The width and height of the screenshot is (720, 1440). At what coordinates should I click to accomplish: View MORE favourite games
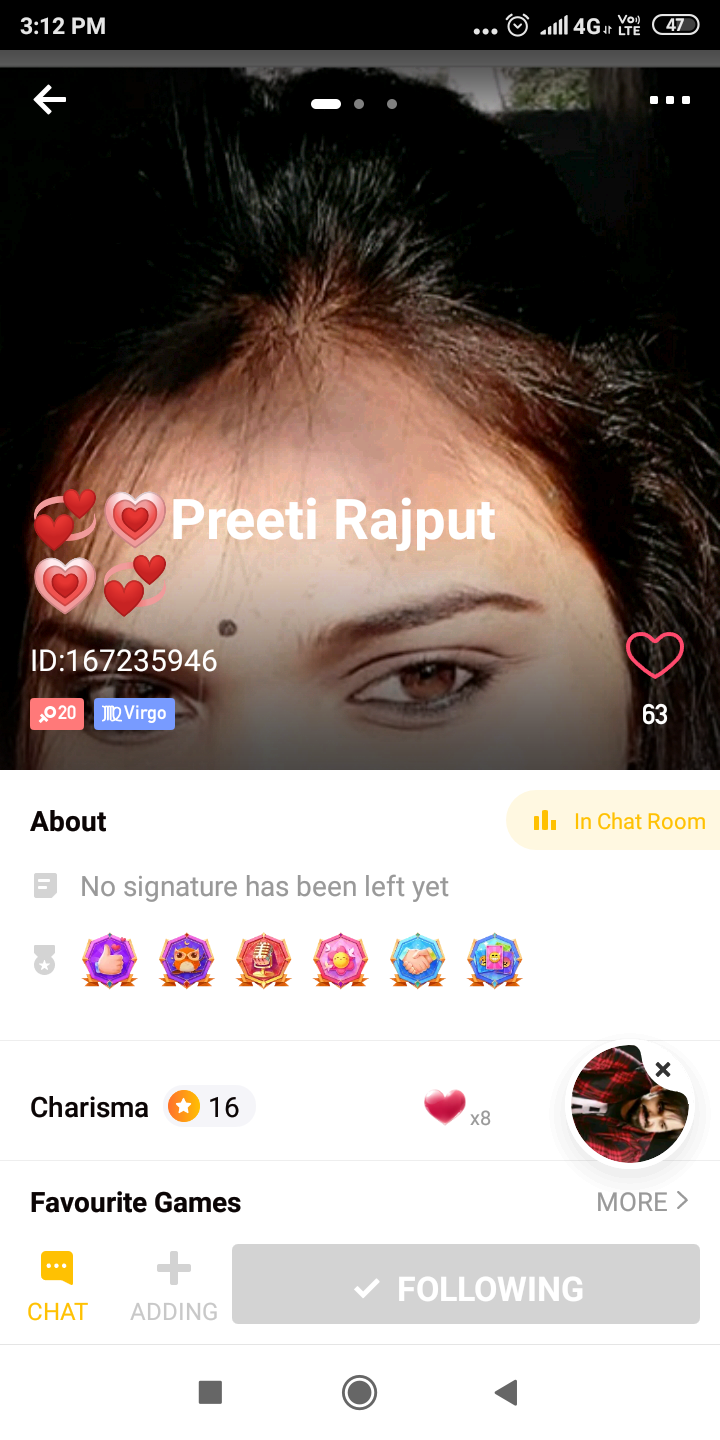click(642, 1201)
